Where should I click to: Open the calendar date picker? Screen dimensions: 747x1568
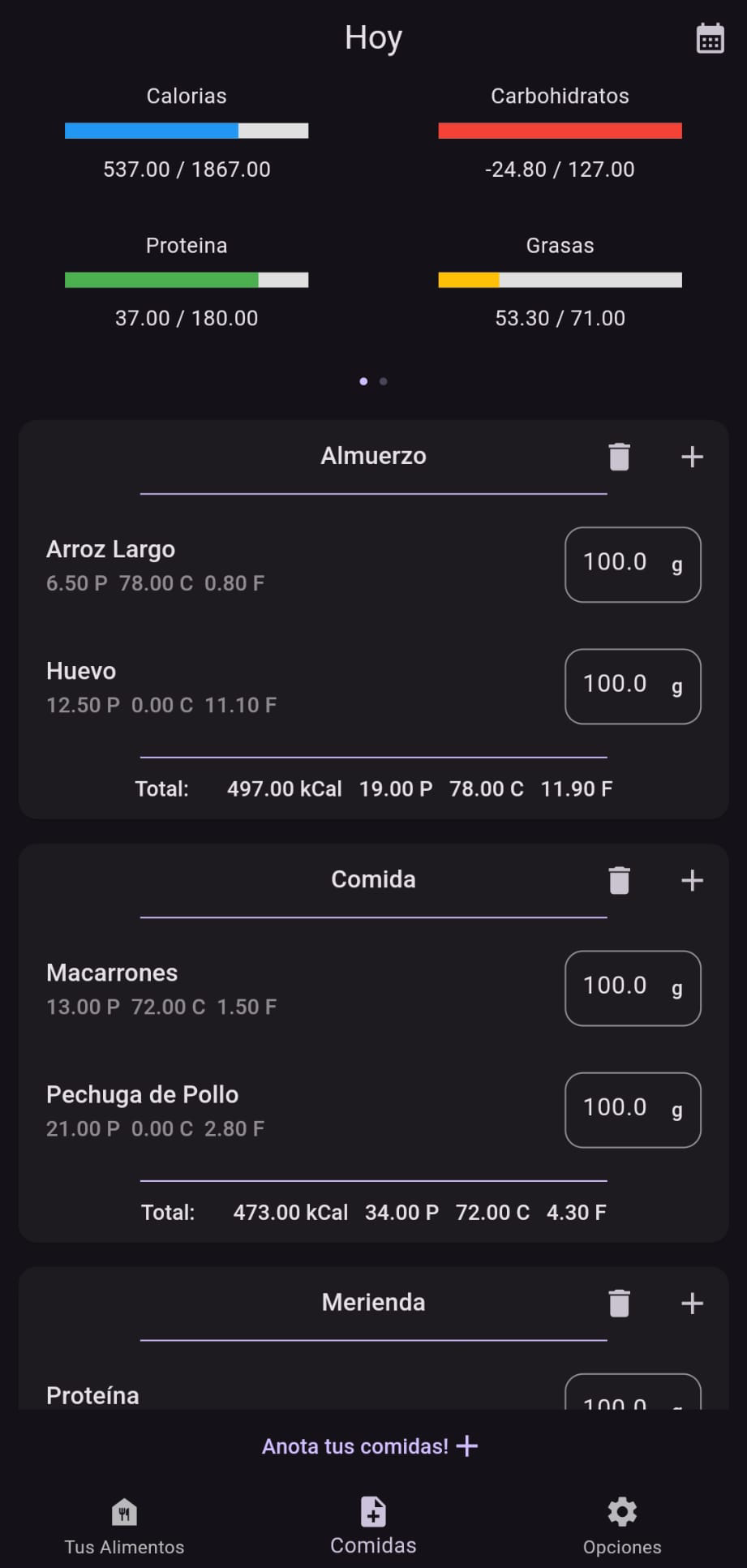tap(710, 38)
